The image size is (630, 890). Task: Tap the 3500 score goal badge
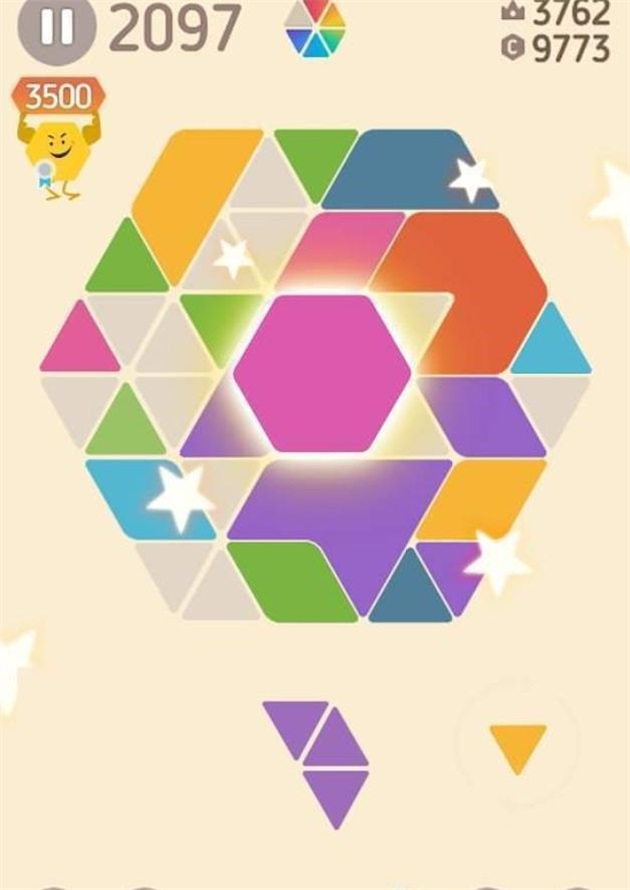pos(57,98)
